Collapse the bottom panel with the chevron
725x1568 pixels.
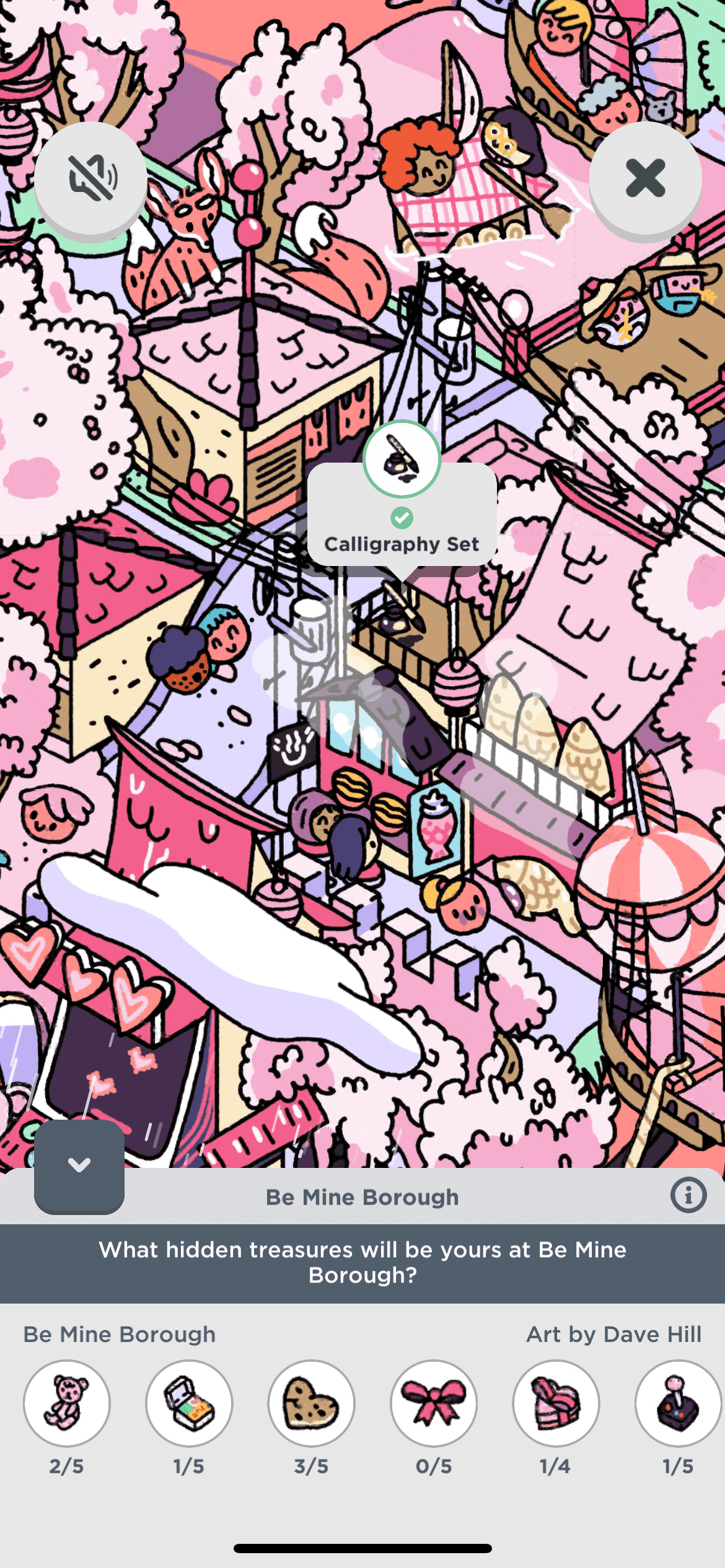point(79,1165)
